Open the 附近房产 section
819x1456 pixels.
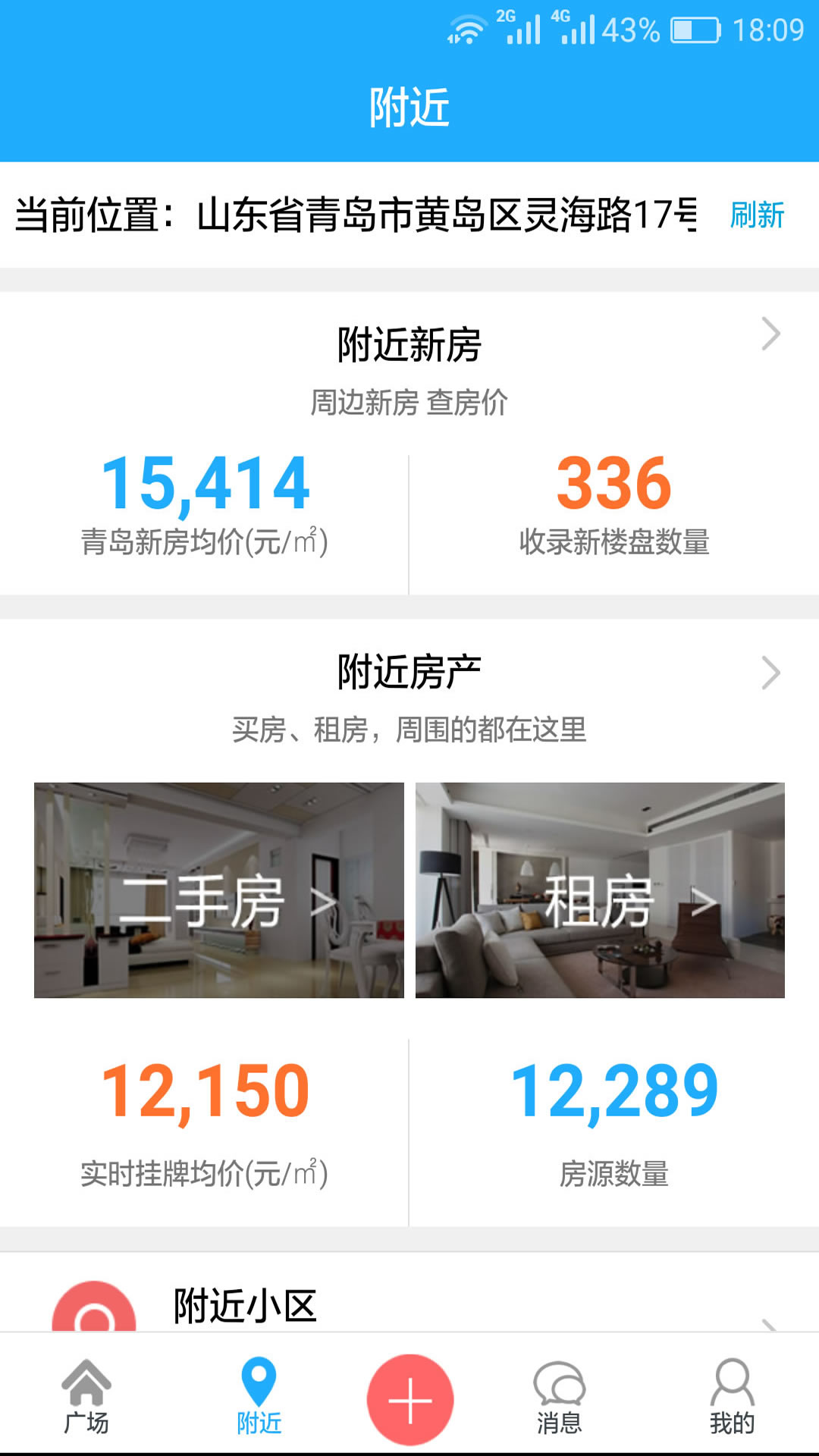click(x=409, y=673)
